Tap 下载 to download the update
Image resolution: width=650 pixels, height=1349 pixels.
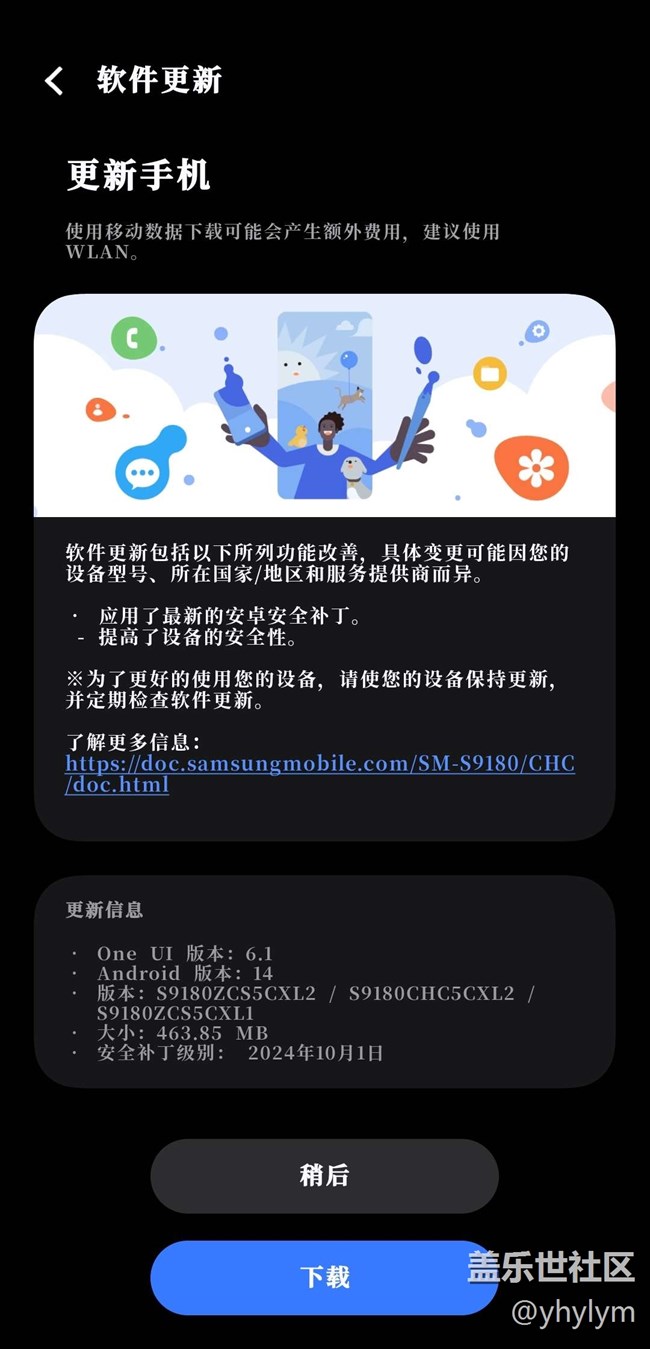[324, 1277]
